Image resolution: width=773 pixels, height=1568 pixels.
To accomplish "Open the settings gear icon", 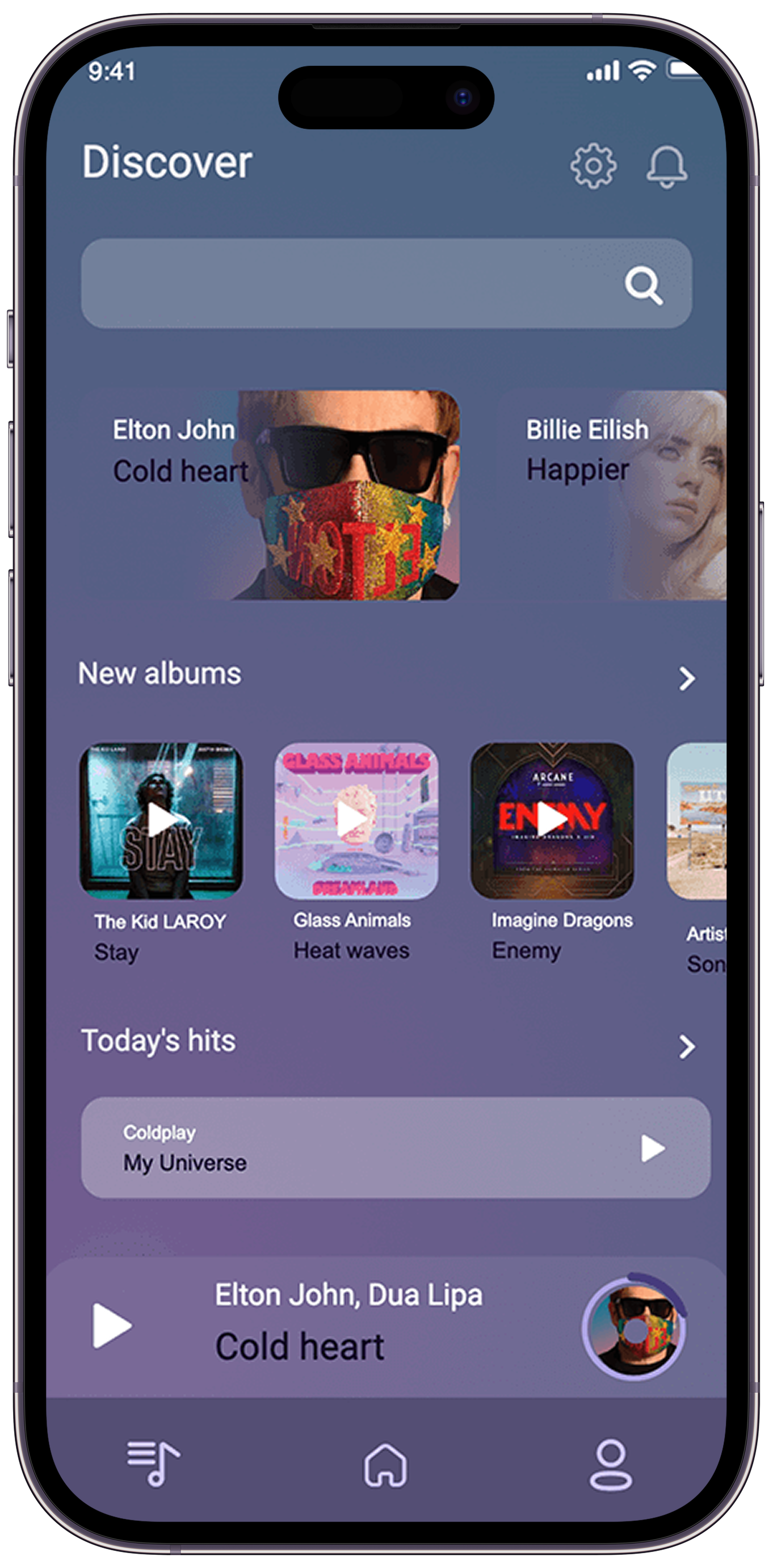I will [x=593, y=166].
